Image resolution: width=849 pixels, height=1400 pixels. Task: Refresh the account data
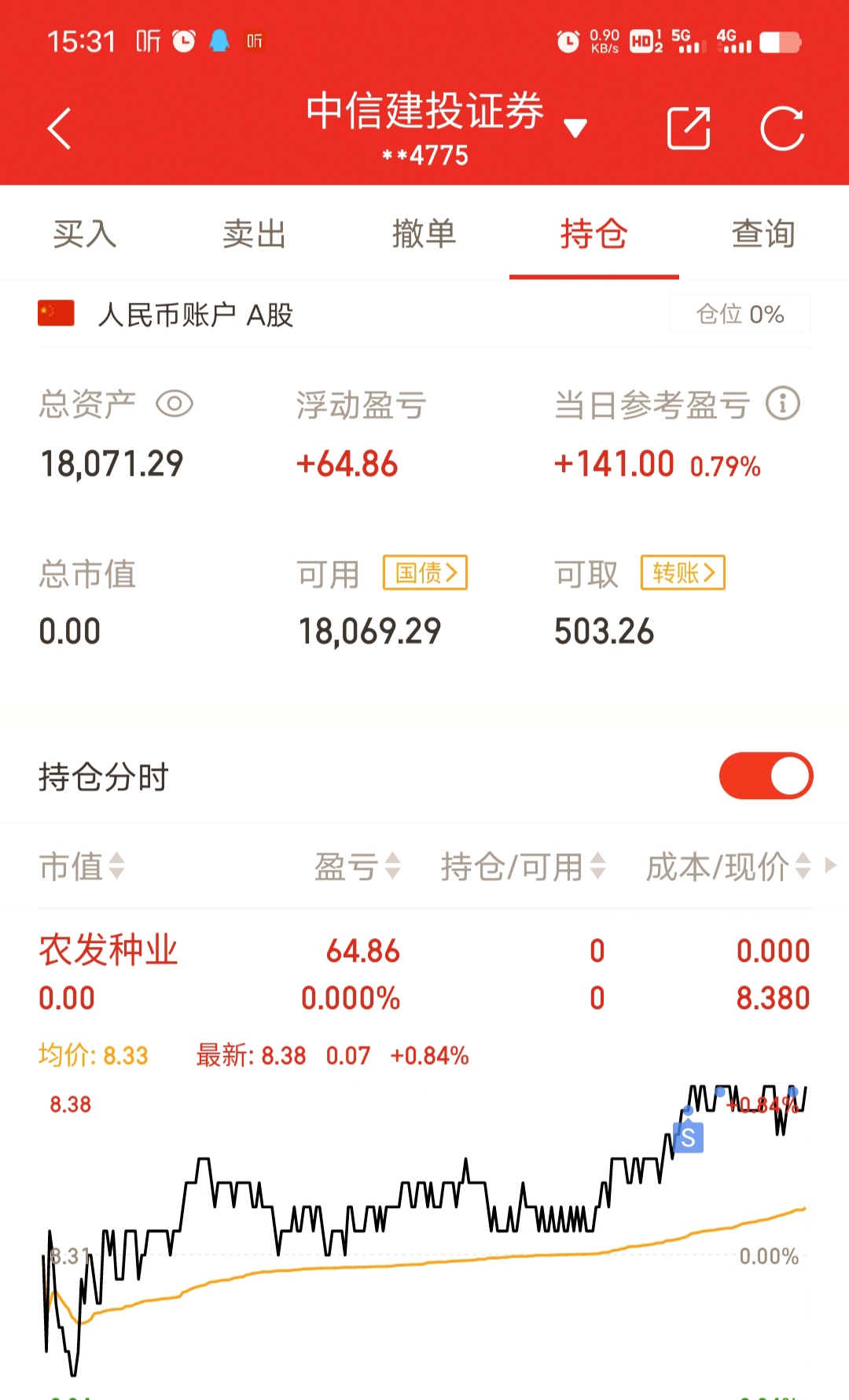pyautogui.click(x=782, y=128)
